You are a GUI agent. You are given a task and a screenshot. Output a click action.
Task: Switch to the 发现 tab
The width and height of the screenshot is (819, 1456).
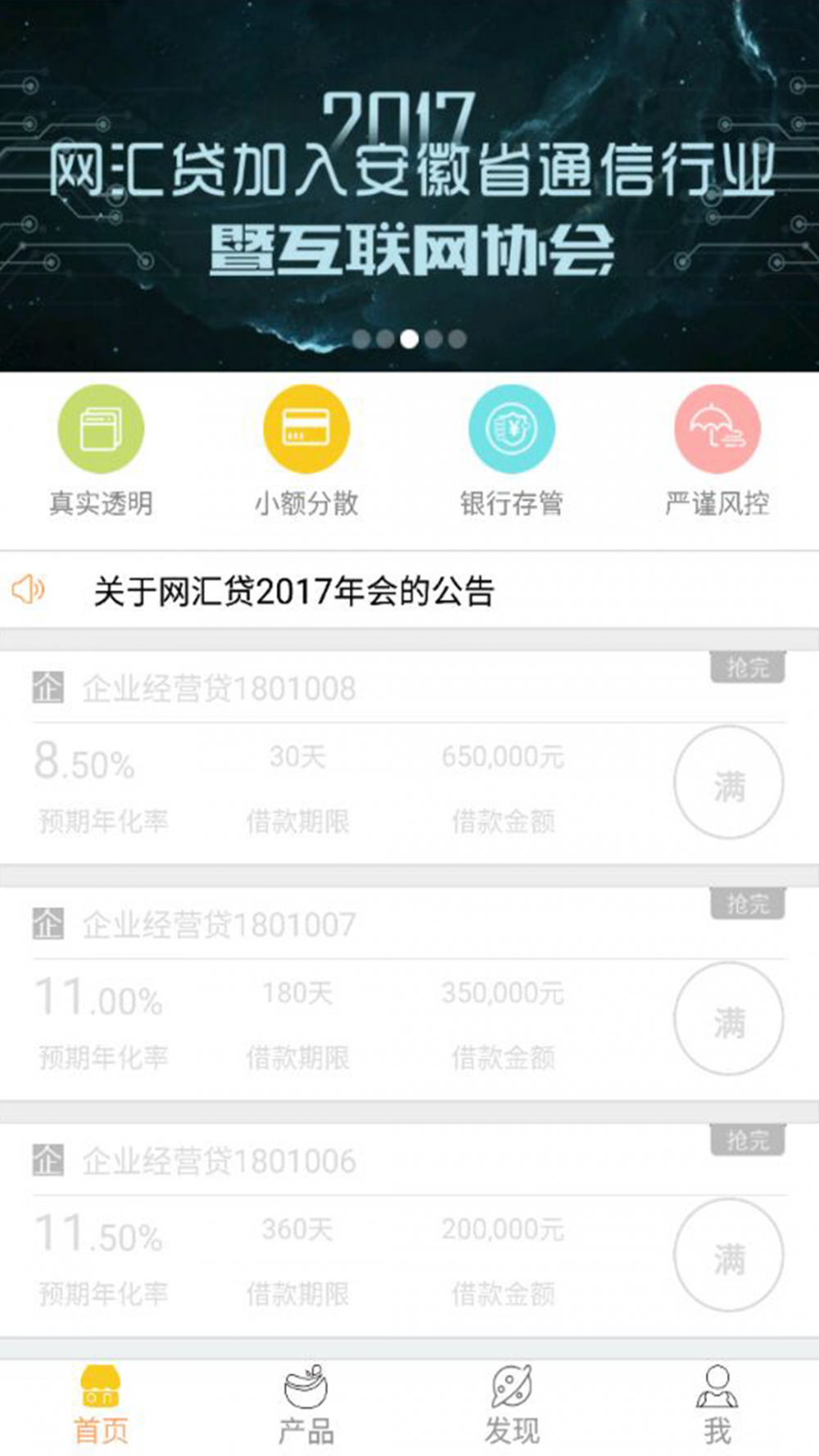(512, 1407)
